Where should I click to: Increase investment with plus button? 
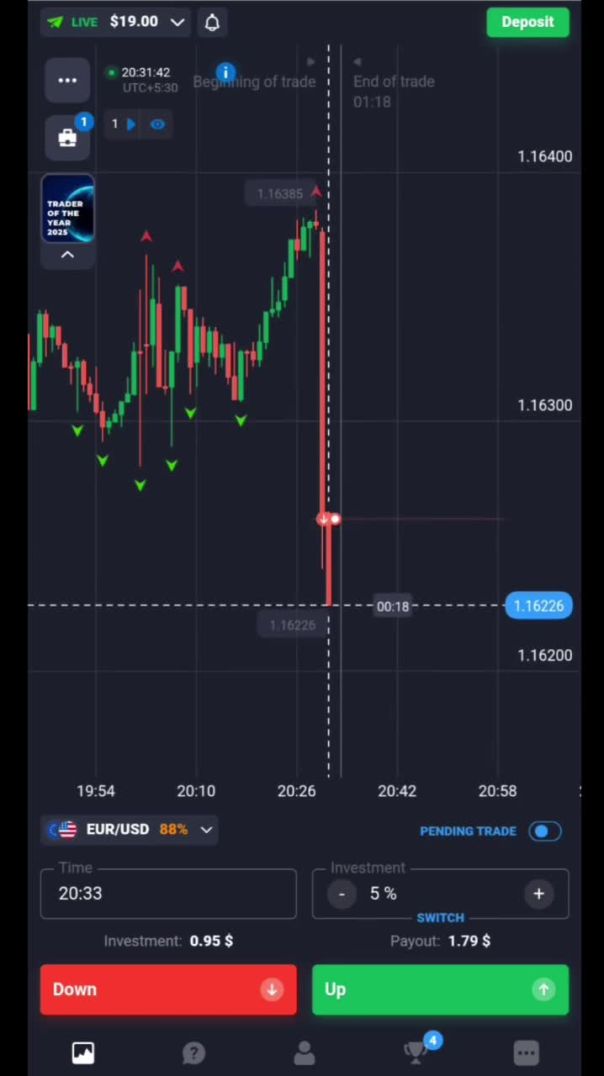click(538, 893)
